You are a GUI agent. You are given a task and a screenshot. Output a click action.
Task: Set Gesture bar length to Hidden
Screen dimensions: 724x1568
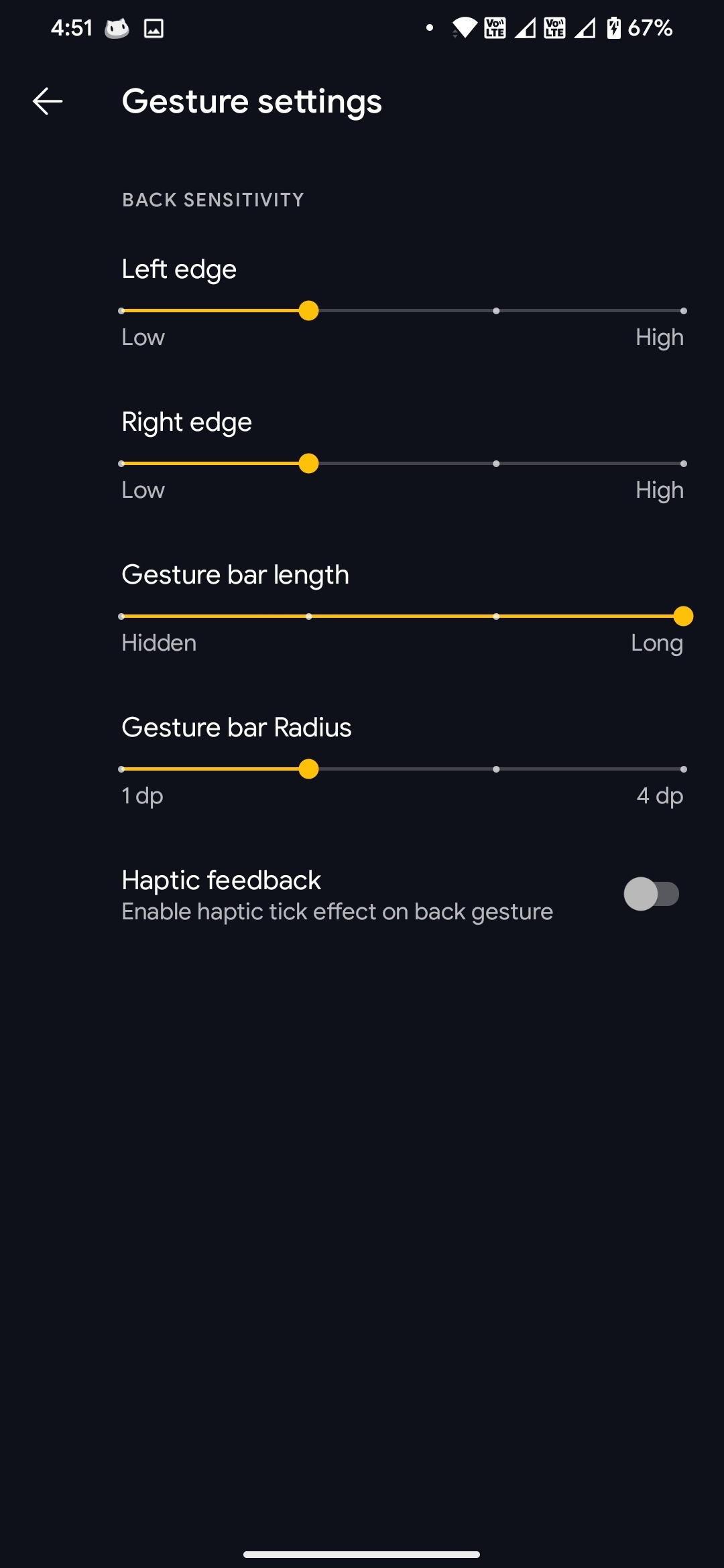point(122,616)
